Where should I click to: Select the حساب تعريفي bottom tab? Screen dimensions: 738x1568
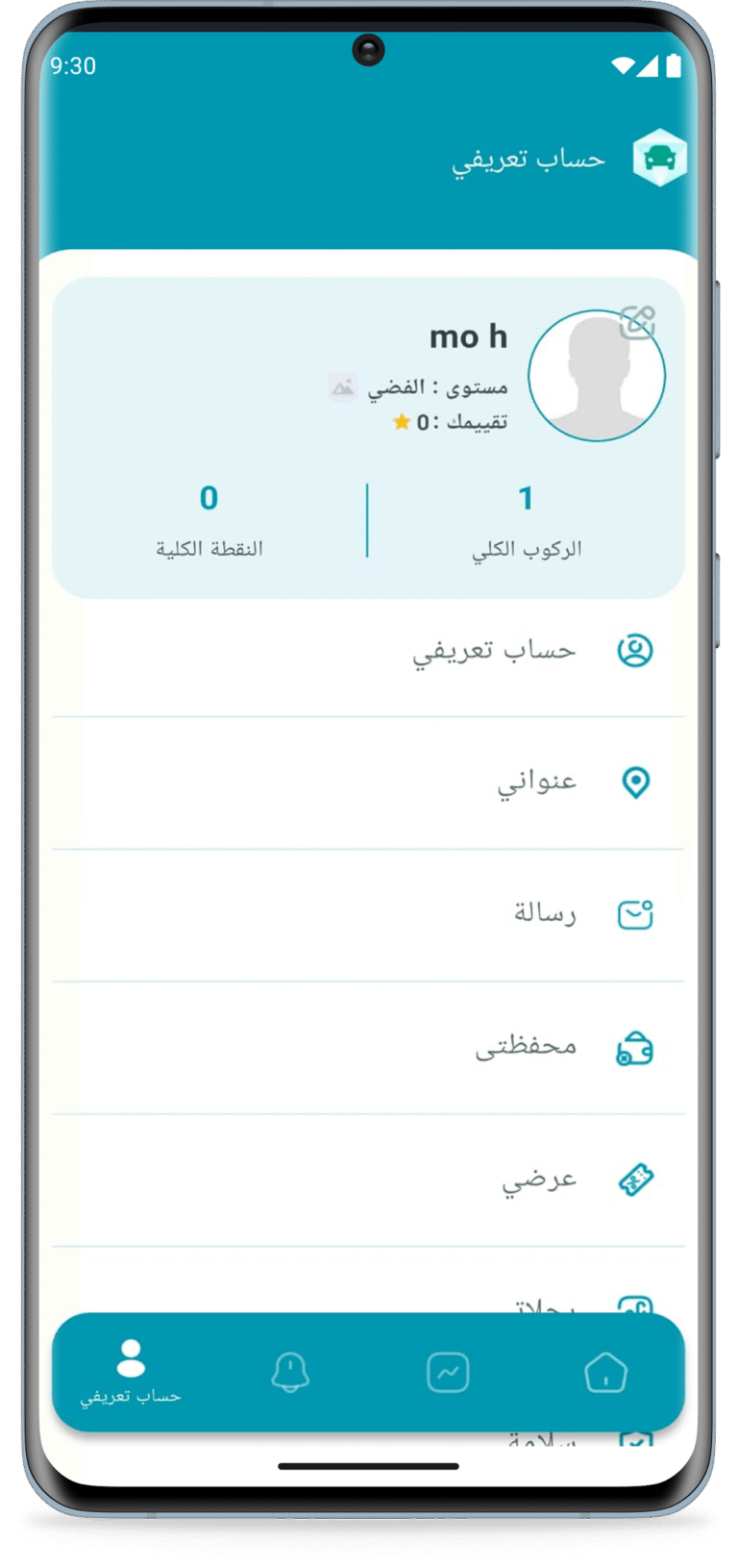click(131, 1372)
